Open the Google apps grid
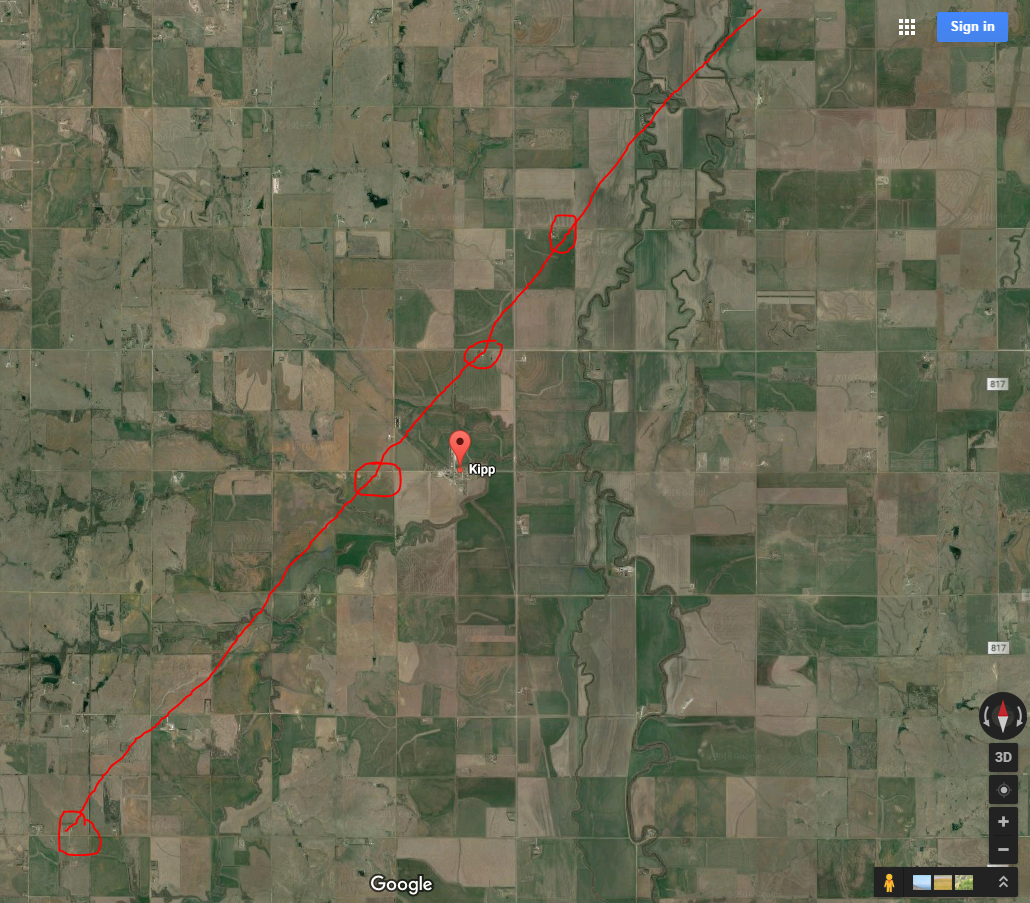1030x903 pixels. (907, 27)
